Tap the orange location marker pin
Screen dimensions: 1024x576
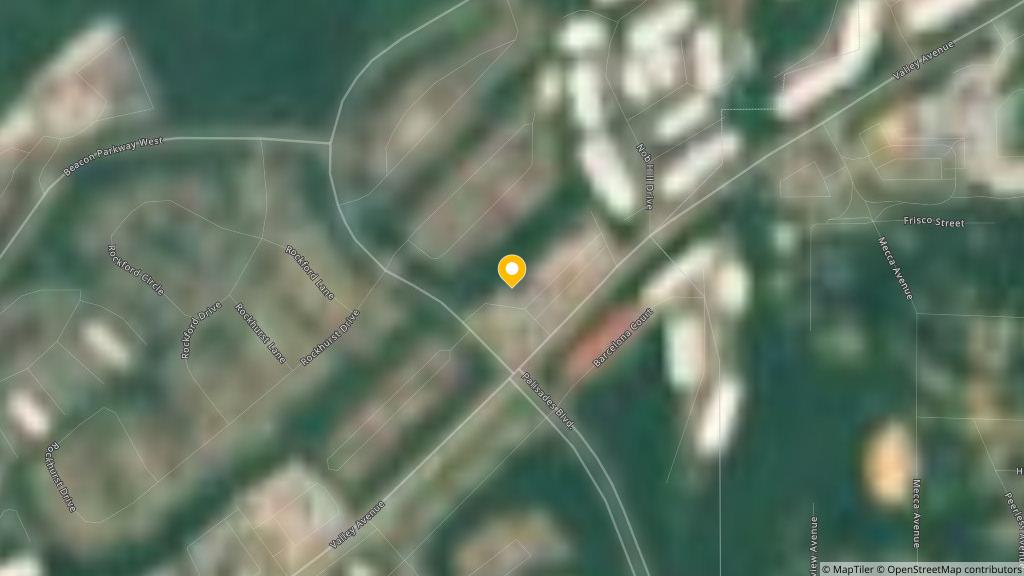[512, 270]
